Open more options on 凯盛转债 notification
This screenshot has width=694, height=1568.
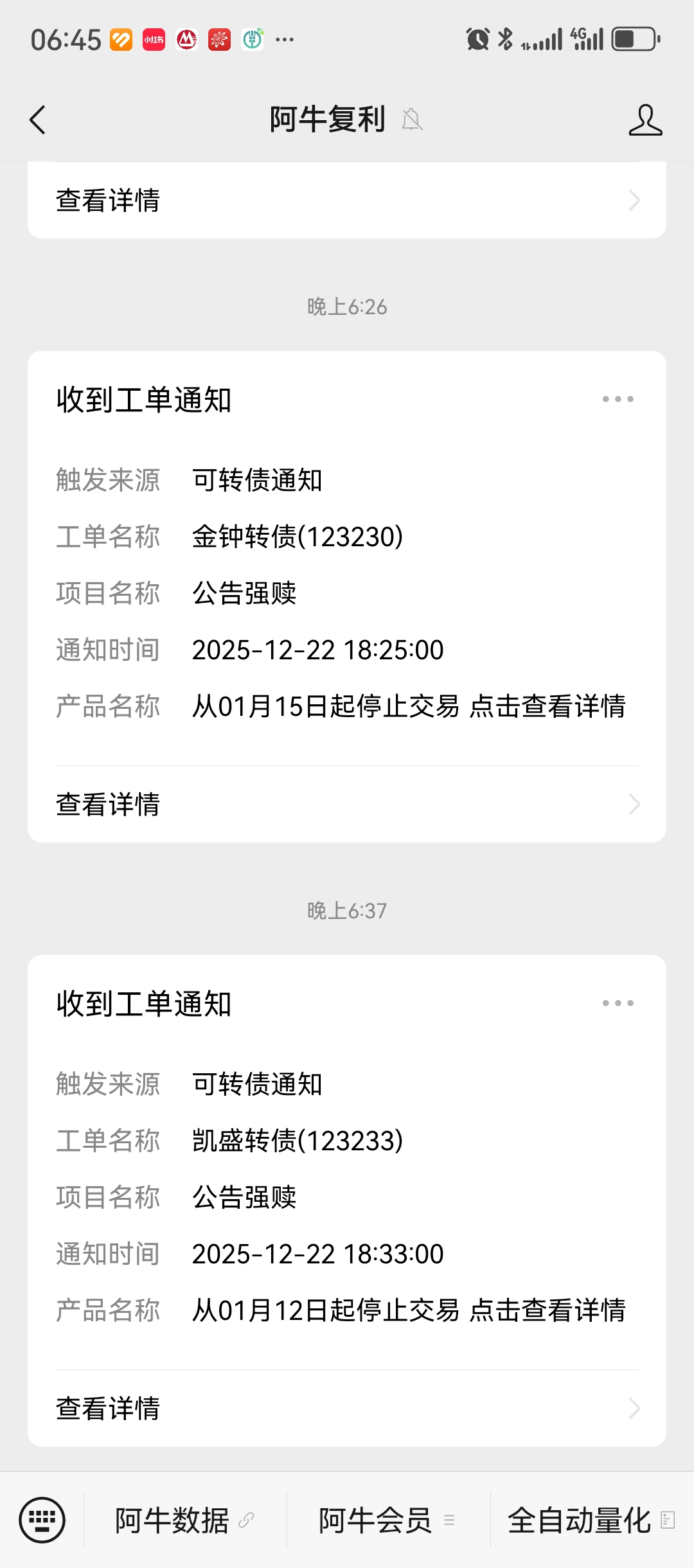(618, 1003)
